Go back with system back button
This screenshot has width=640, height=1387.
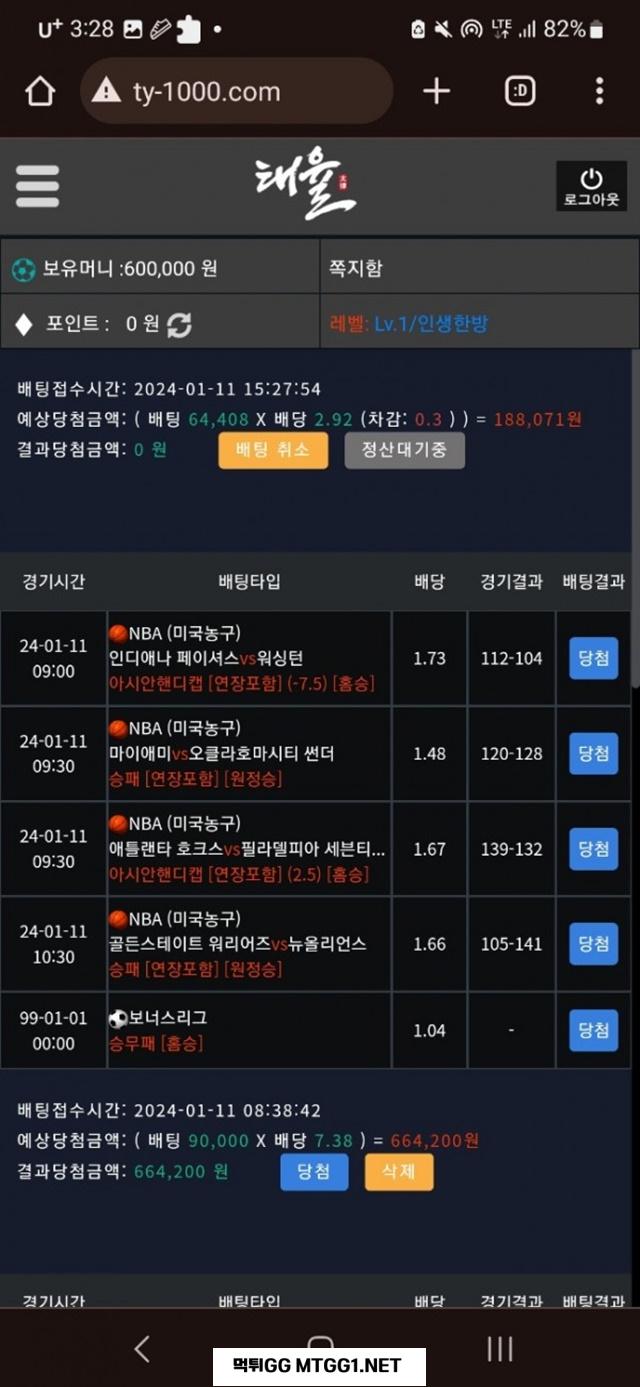point(142,1348)
